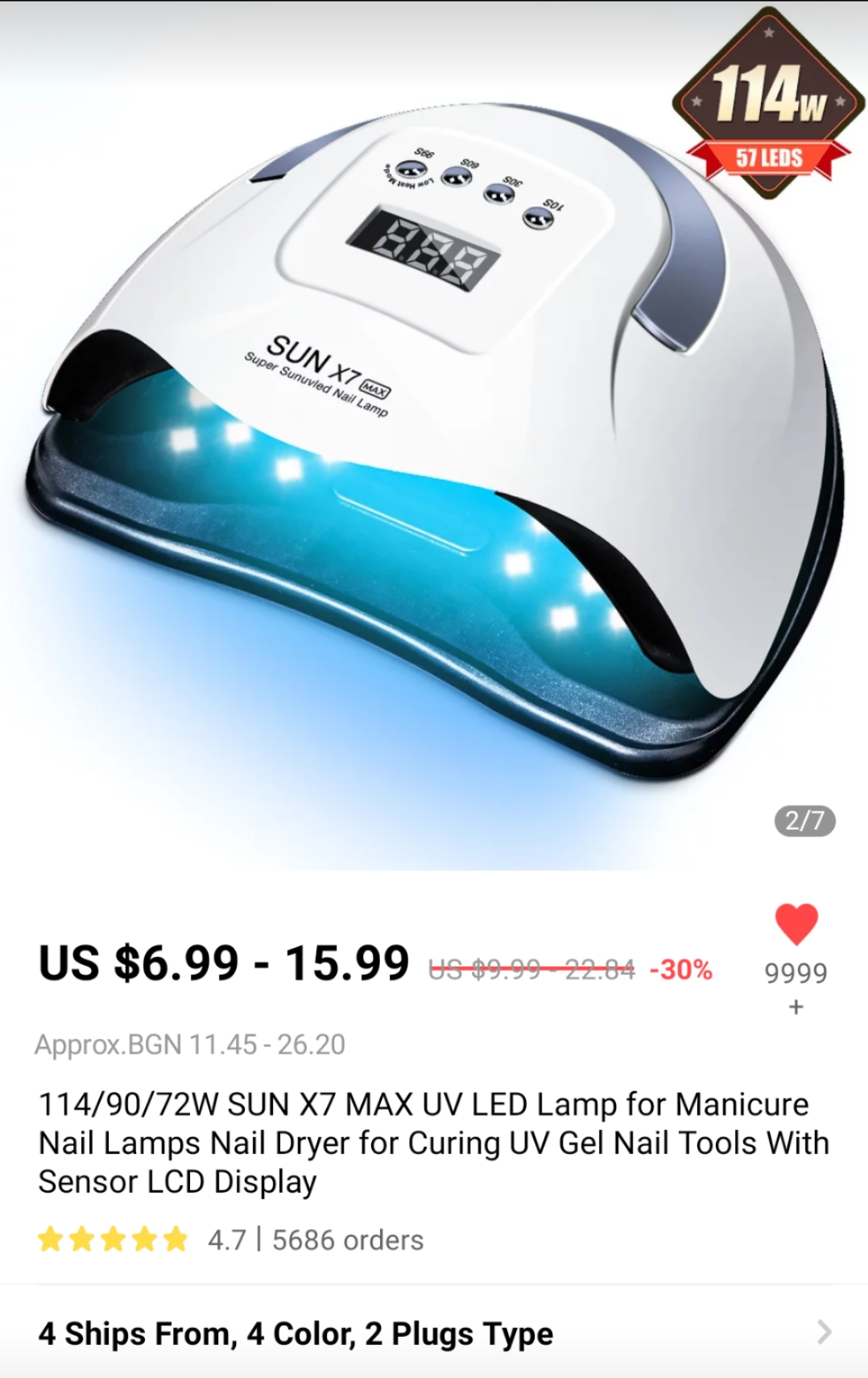Add this lamp to wishlist with the heart

click(796, 924)
